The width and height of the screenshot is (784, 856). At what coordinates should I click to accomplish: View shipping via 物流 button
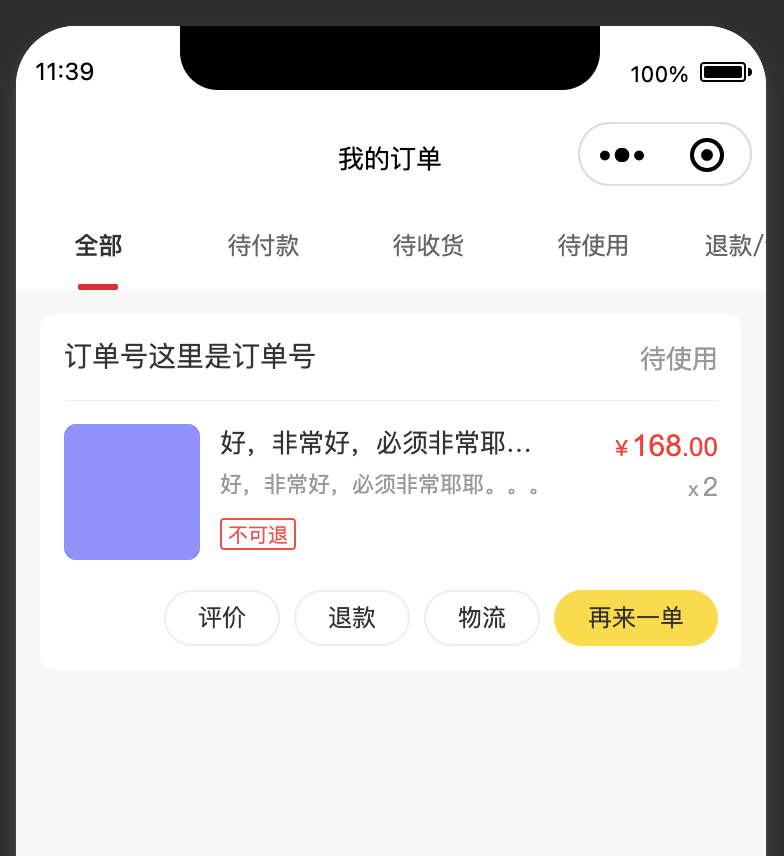[x=482, y=618]
